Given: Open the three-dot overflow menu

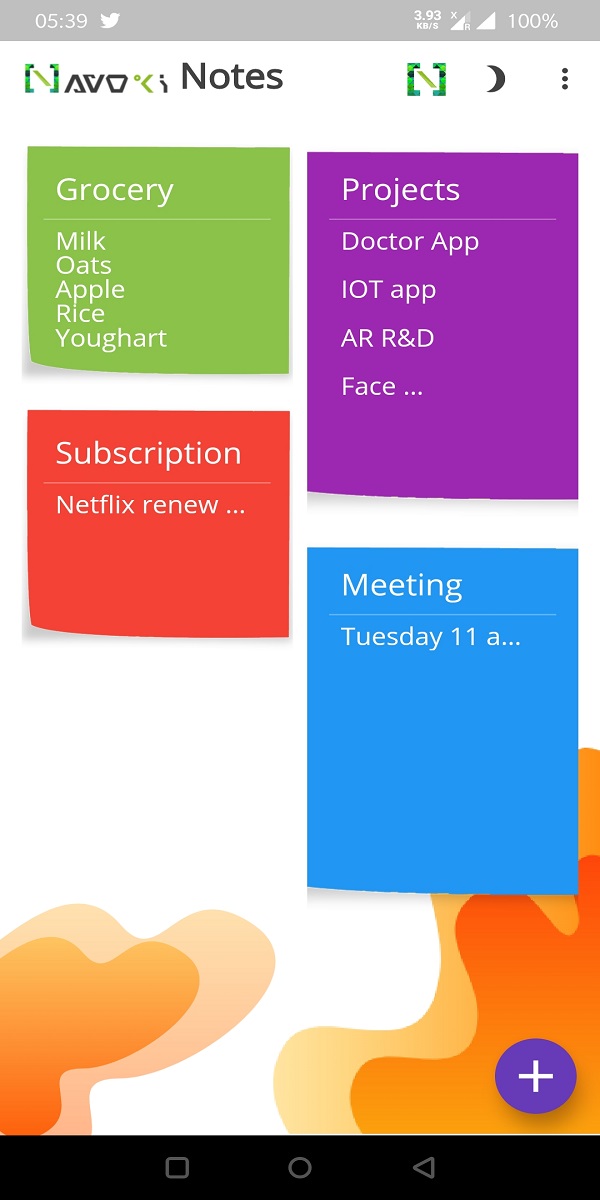Looking at the screenshot, I should (565, 79).
